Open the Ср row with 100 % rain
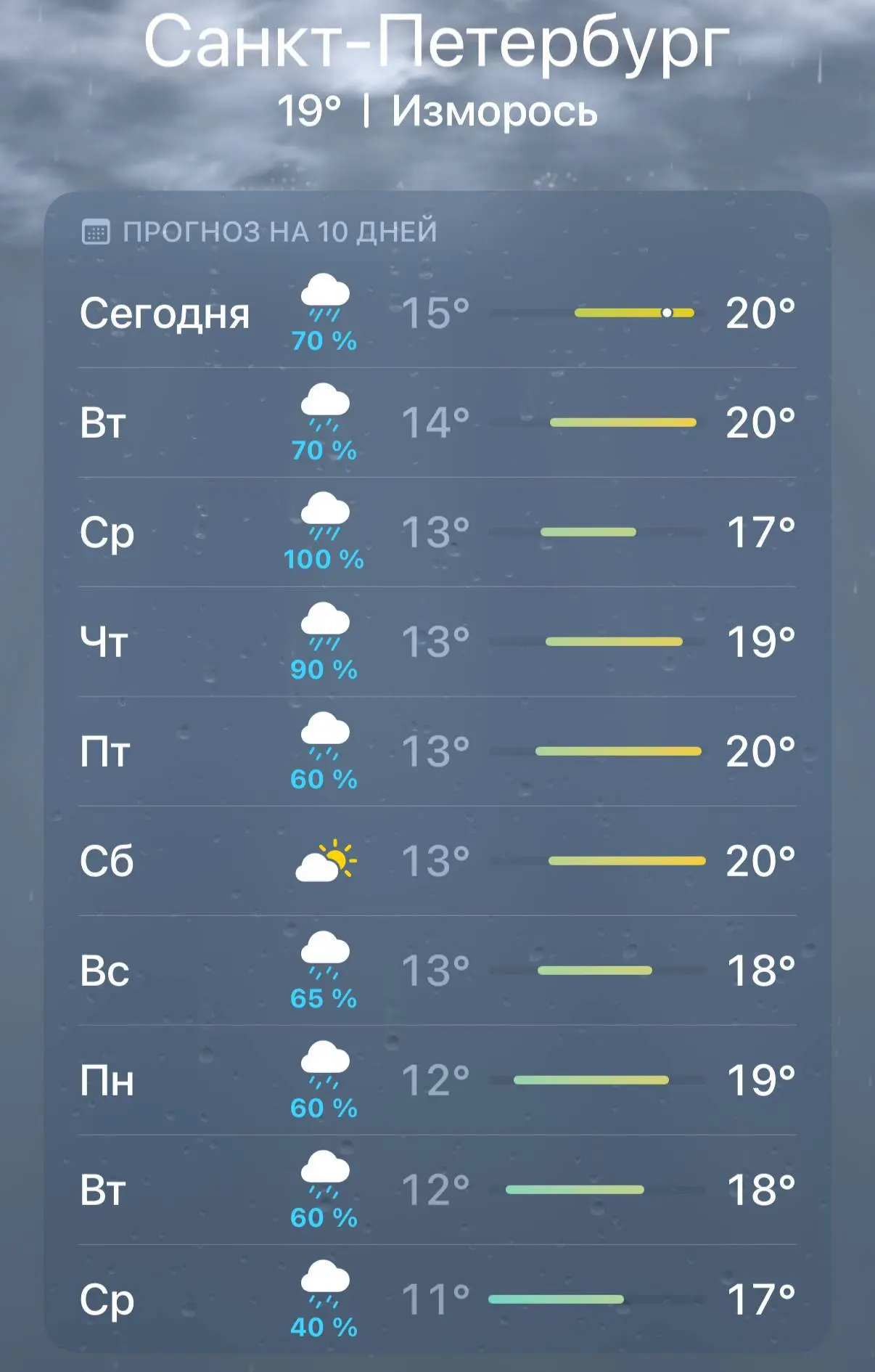The width and height of the screenshot is (875, 1372). coord(437,532)
